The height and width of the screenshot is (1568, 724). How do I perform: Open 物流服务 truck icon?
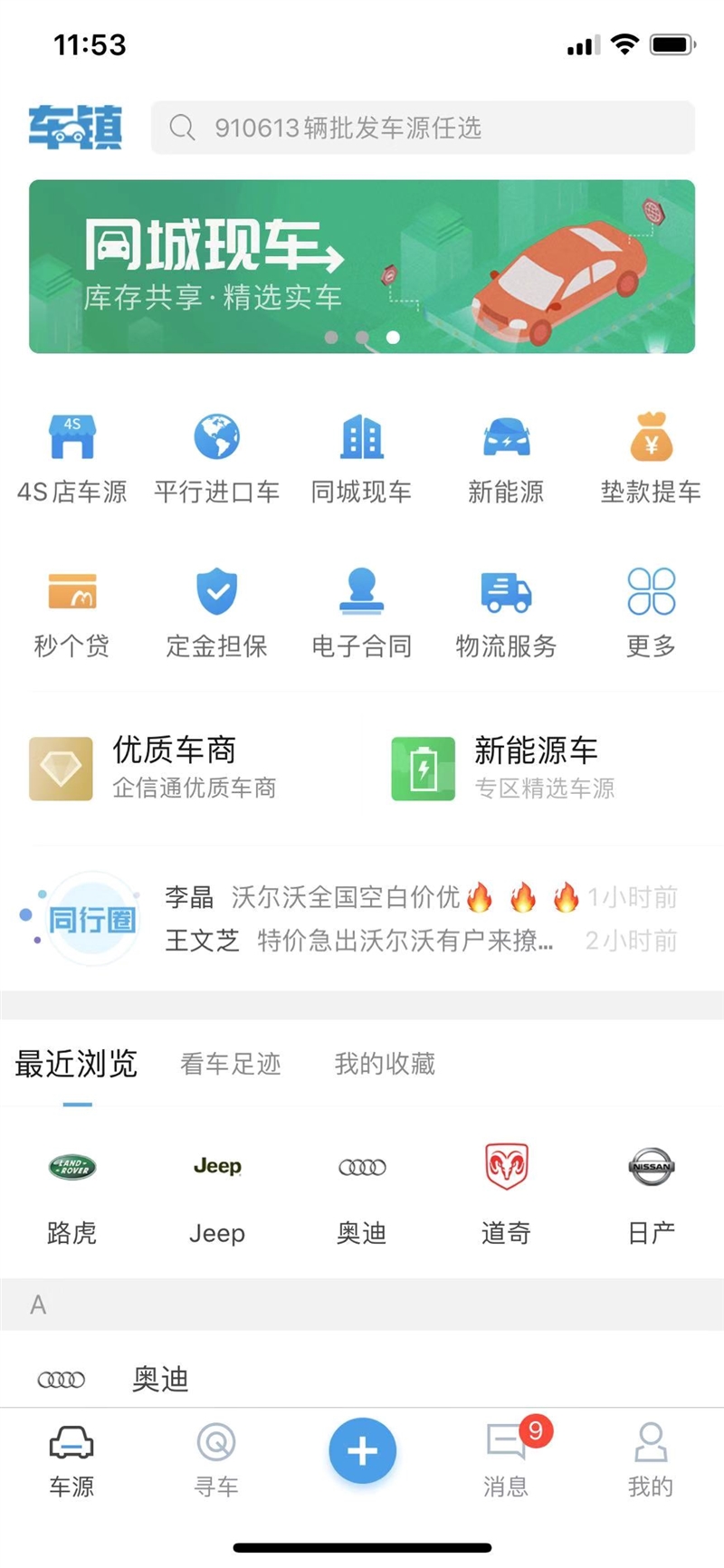pyautogui.click(x=506, y=590)
